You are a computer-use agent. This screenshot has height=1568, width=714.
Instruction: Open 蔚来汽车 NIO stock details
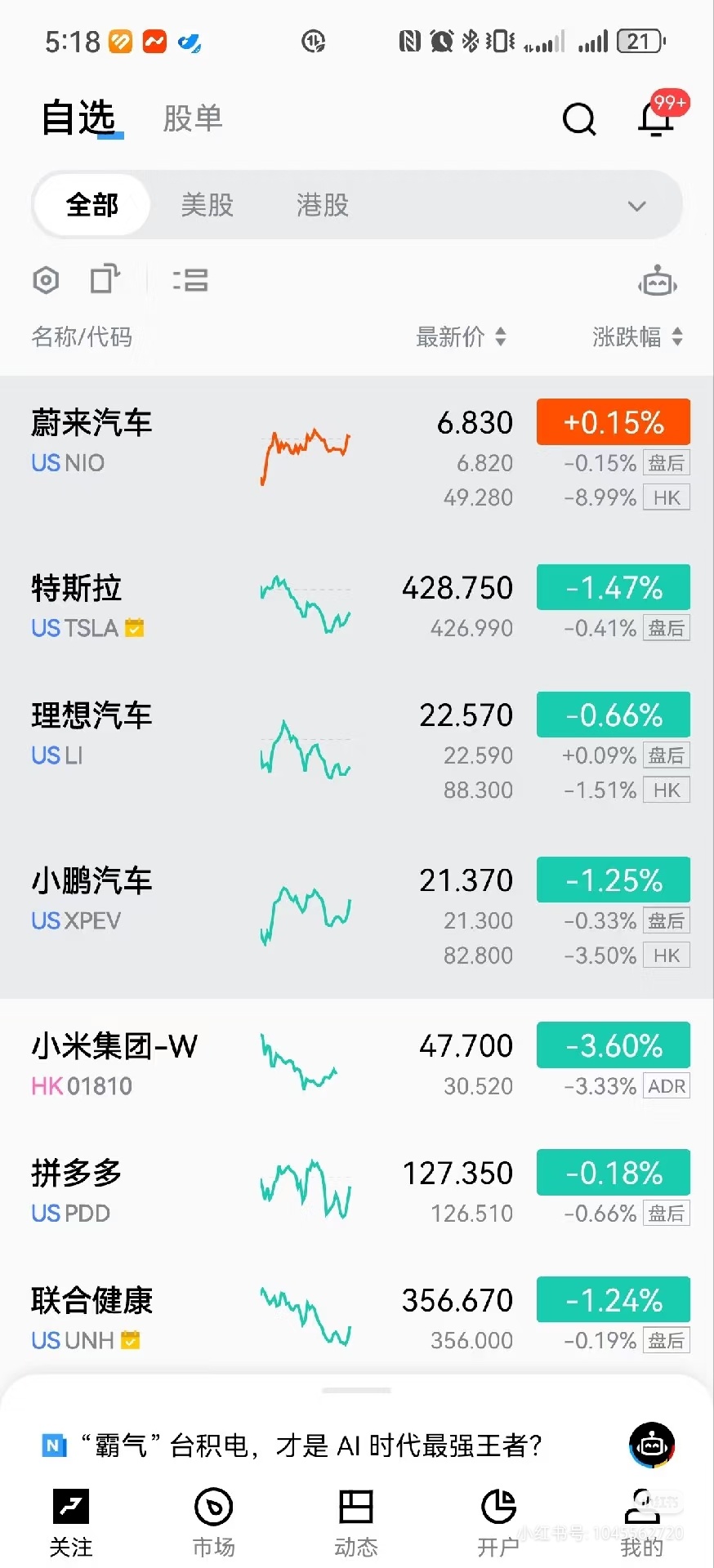coord(91,441)
